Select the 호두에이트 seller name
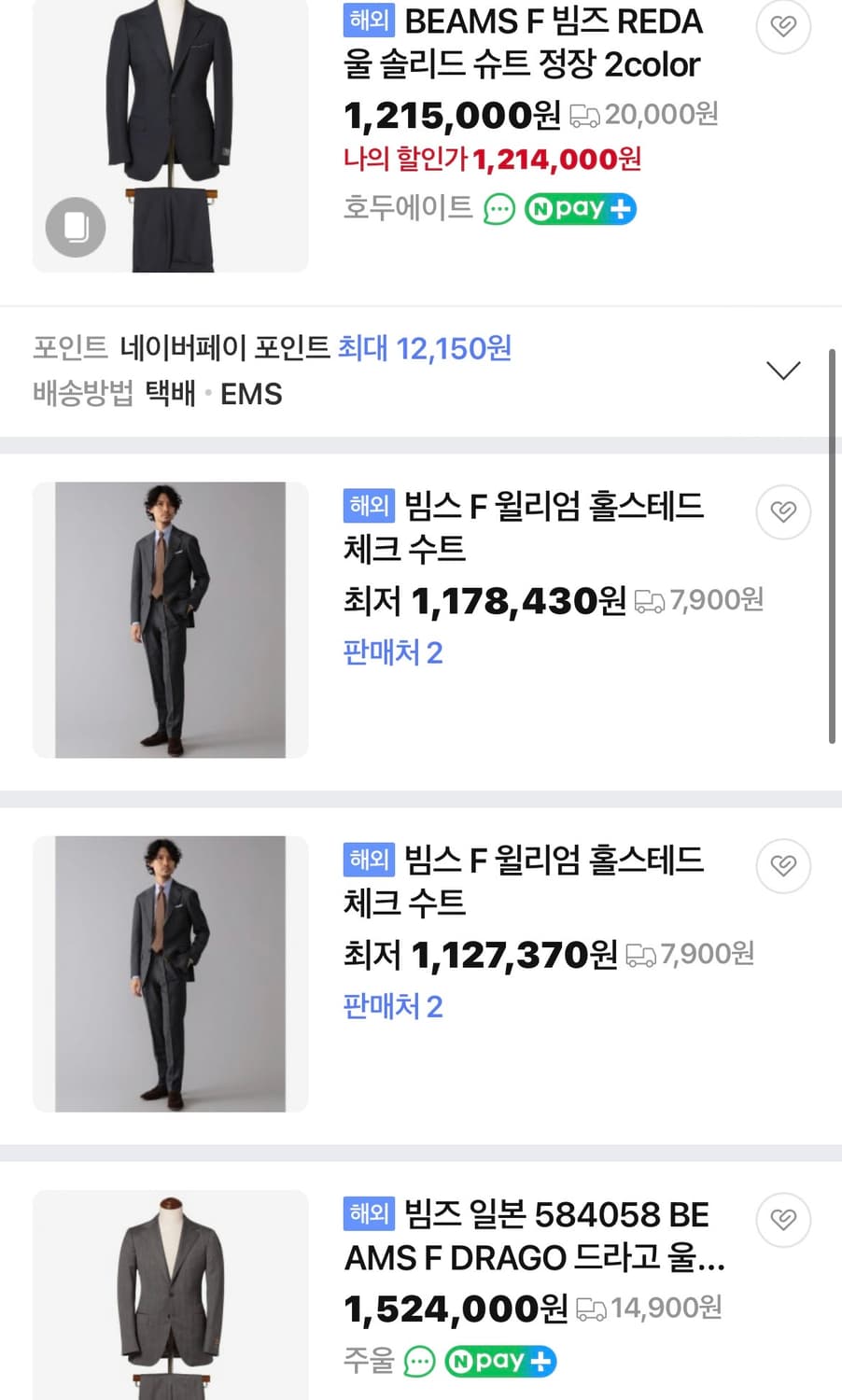Screen dimensions: 842x1400 [x=407, y=209]
